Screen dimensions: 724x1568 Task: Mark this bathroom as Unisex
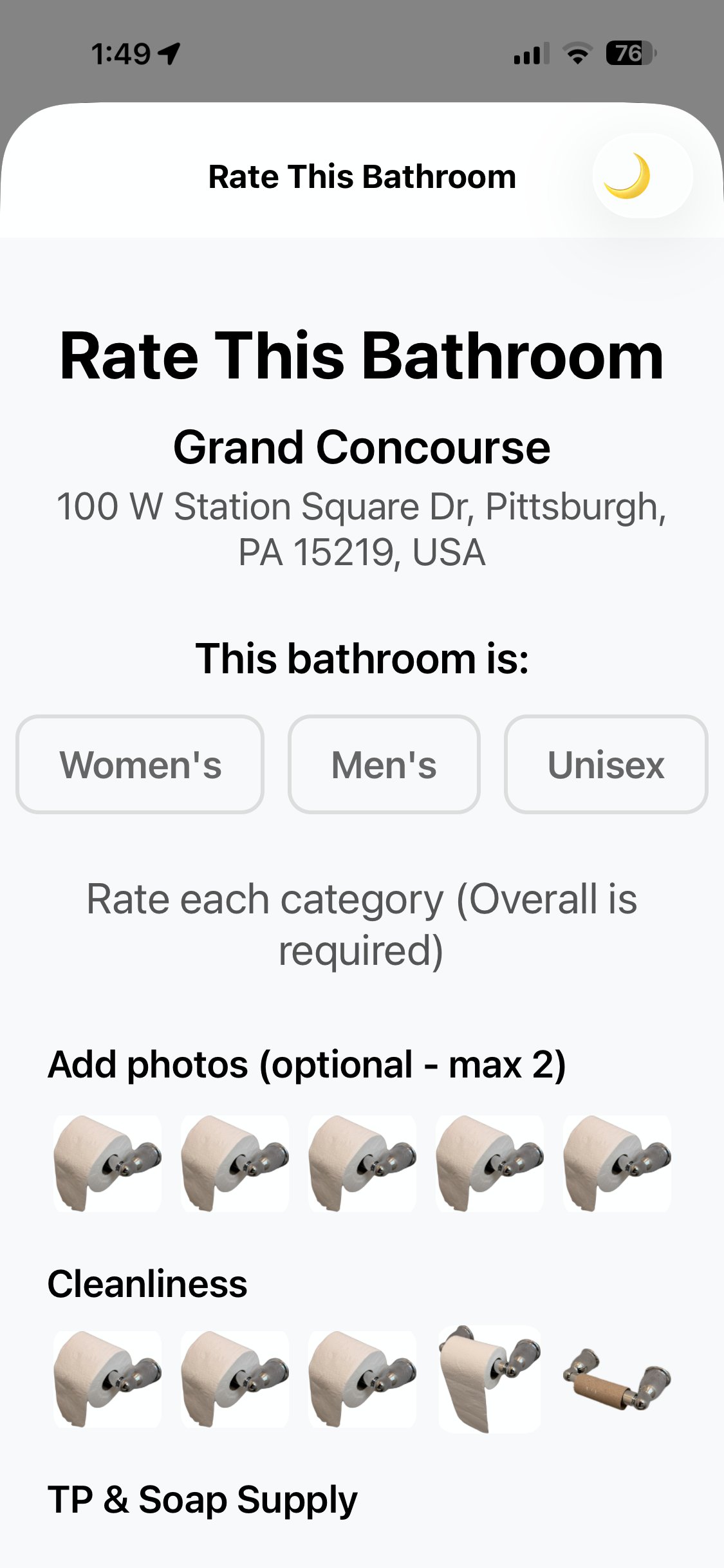click(606, 764)
